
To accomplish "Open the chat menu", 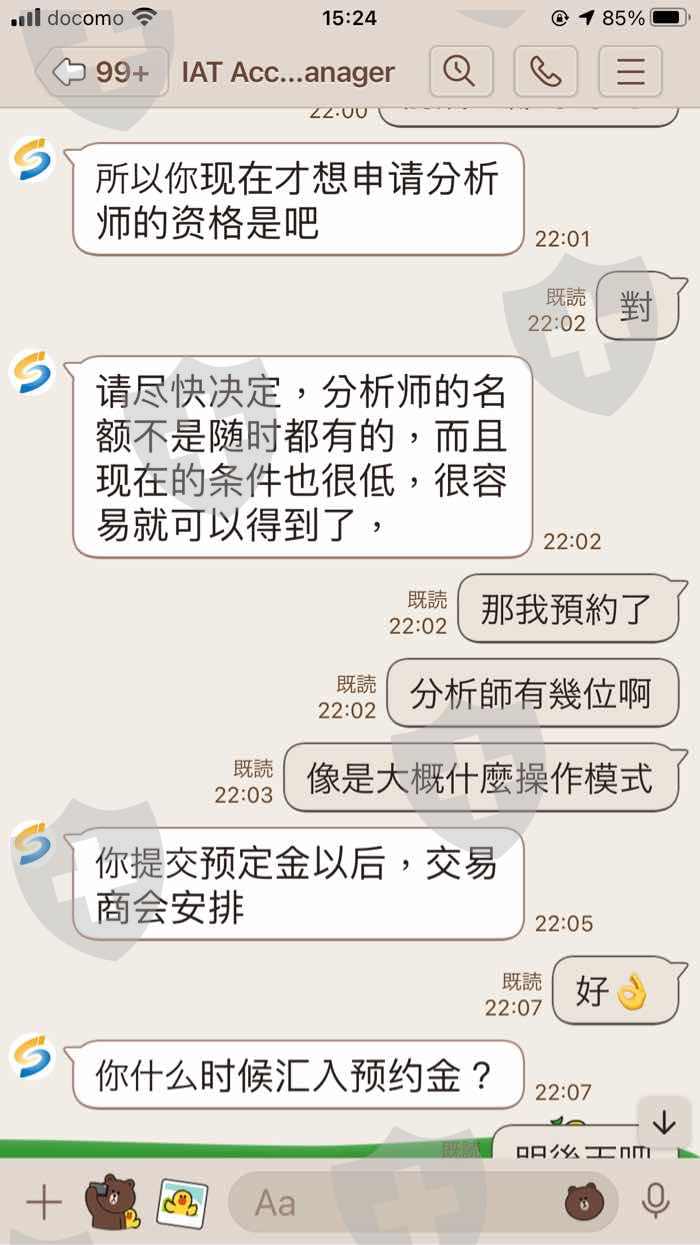I will point(630,71).
